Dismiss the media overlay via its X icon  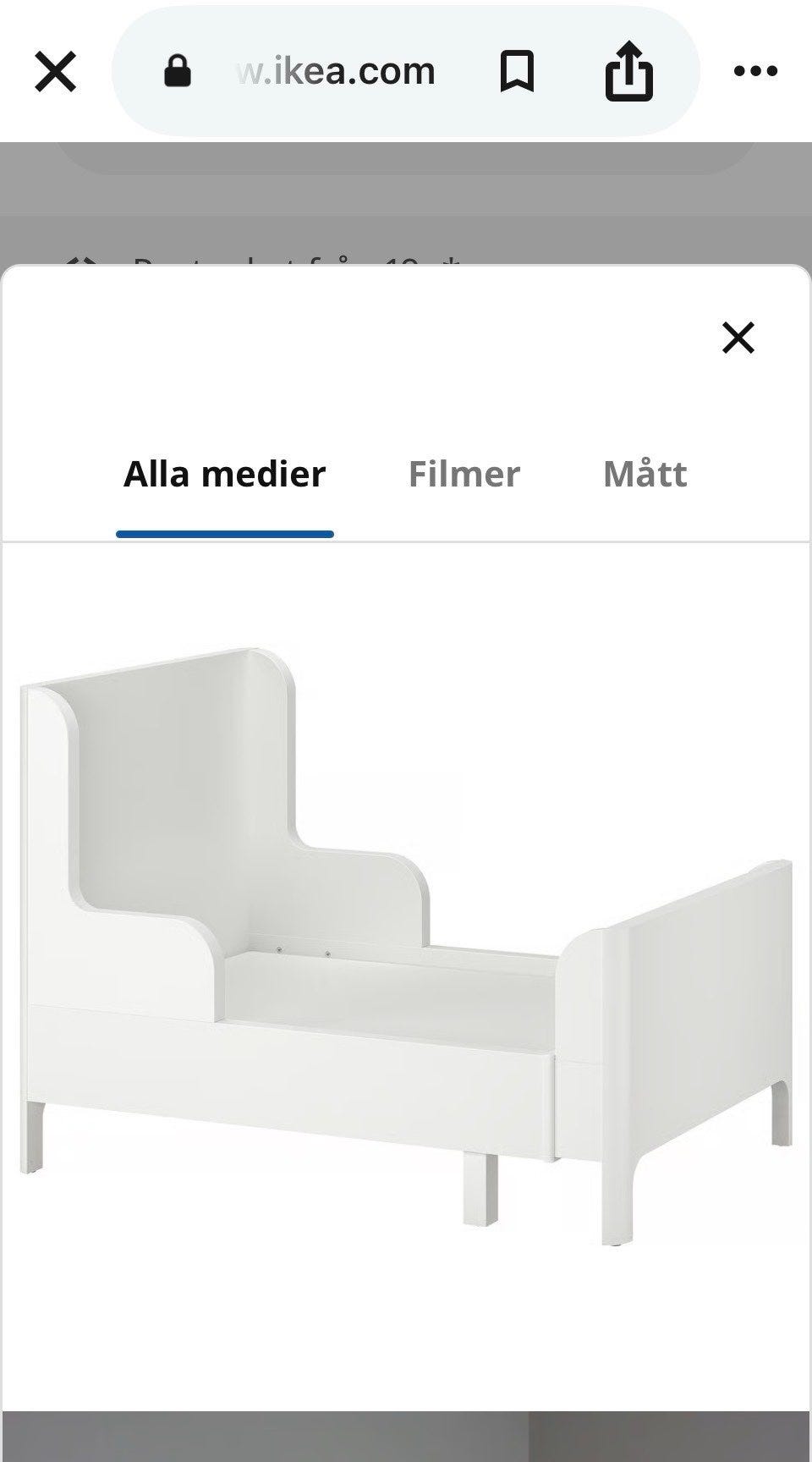pos(738,338)
